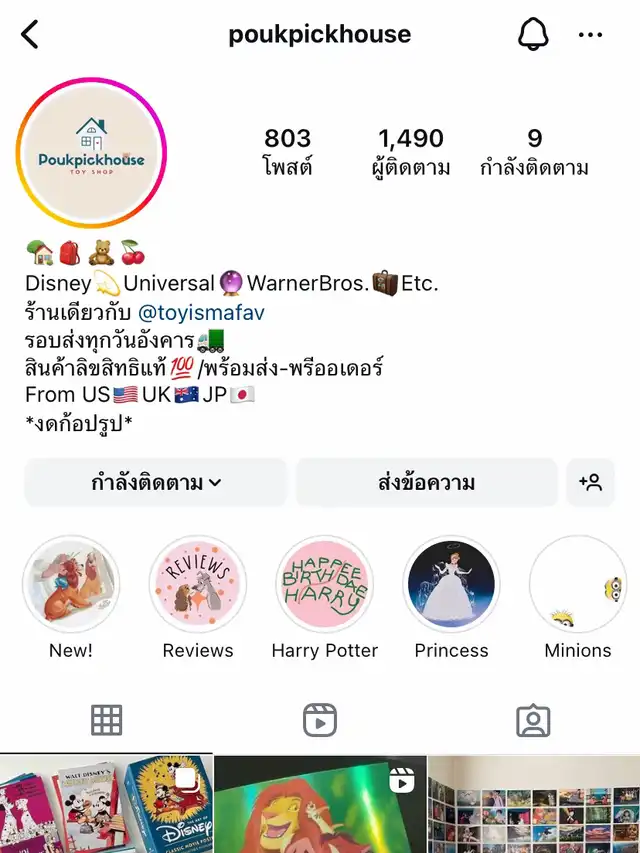This screenshot has width=640, height=853.
Task: Open the @toyismafav profile link
Action: [x=201, y=313]
